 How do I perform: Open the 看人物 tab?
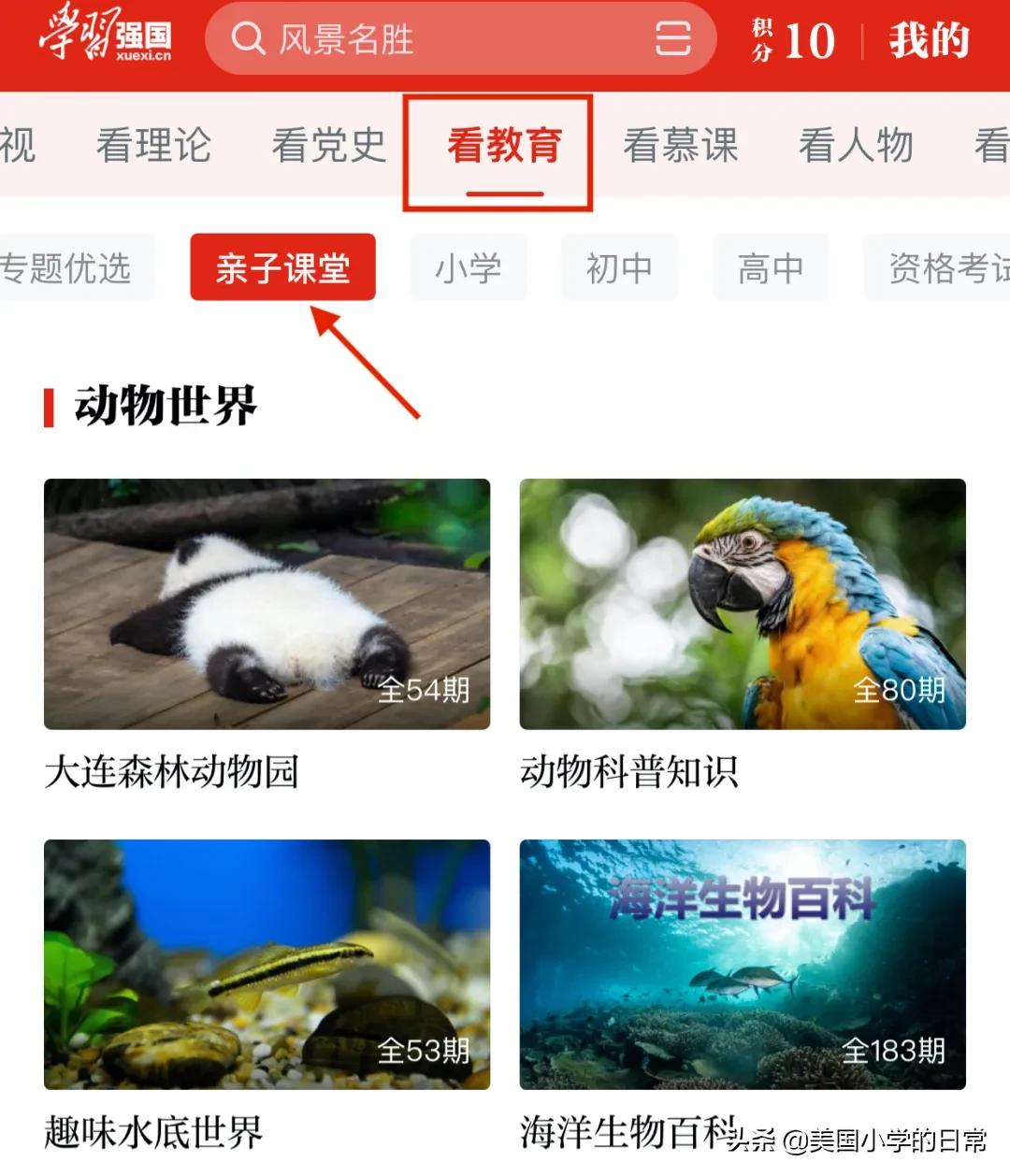[x=856, y=145]
